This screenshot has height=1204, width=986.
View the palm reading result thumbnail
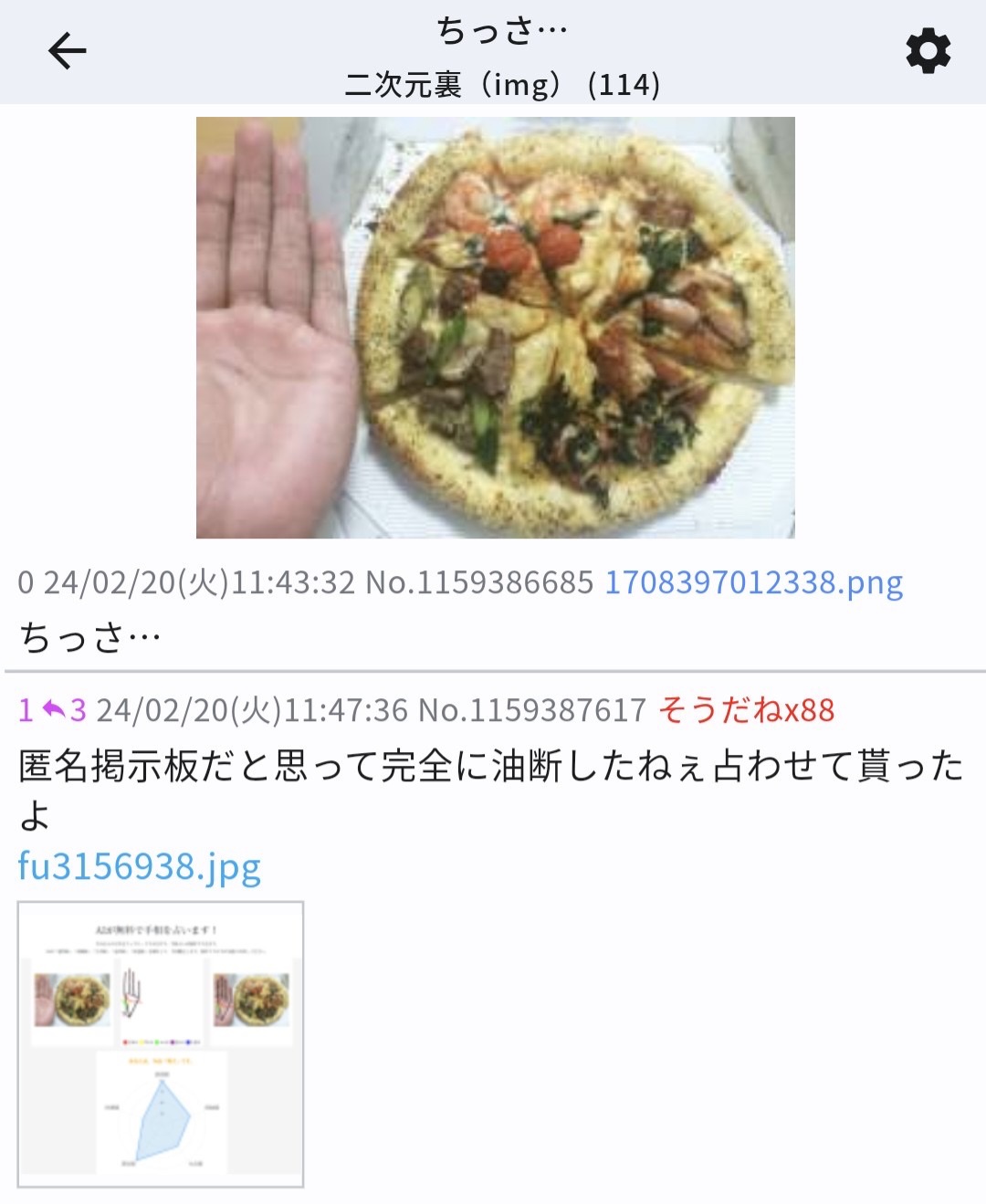[161, 1043]
